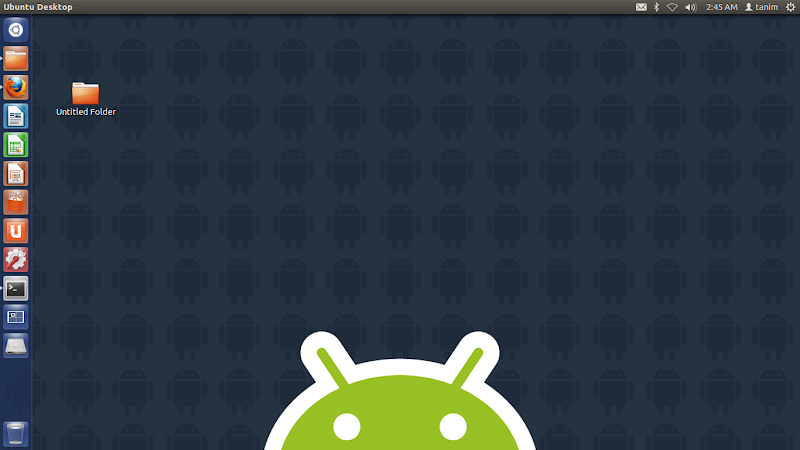This screenshot has width=800, height=450.
Task: Open the sound volume menu
Action: pos(690,7)
